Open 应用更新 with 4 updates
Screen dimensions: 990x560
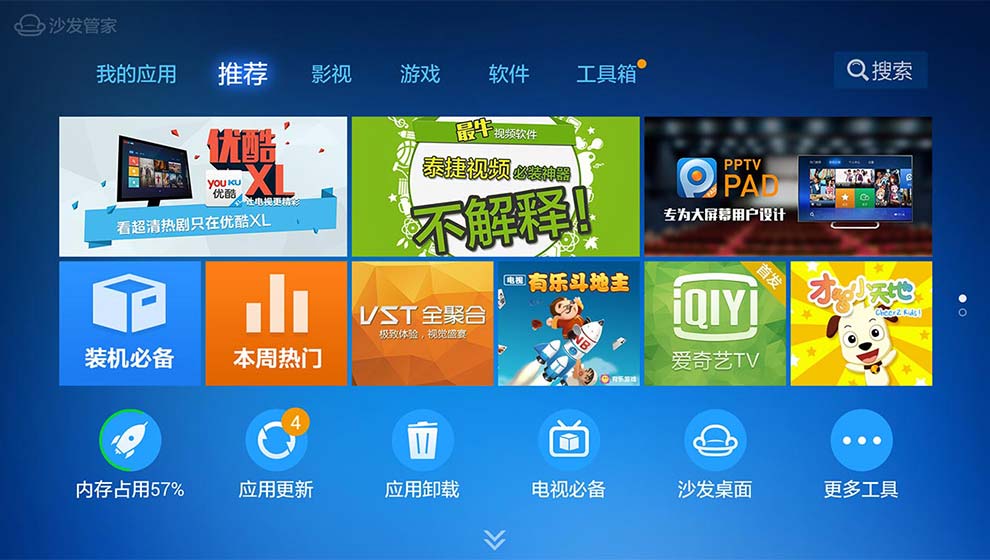pyautogui.click(x=276, y=440)
